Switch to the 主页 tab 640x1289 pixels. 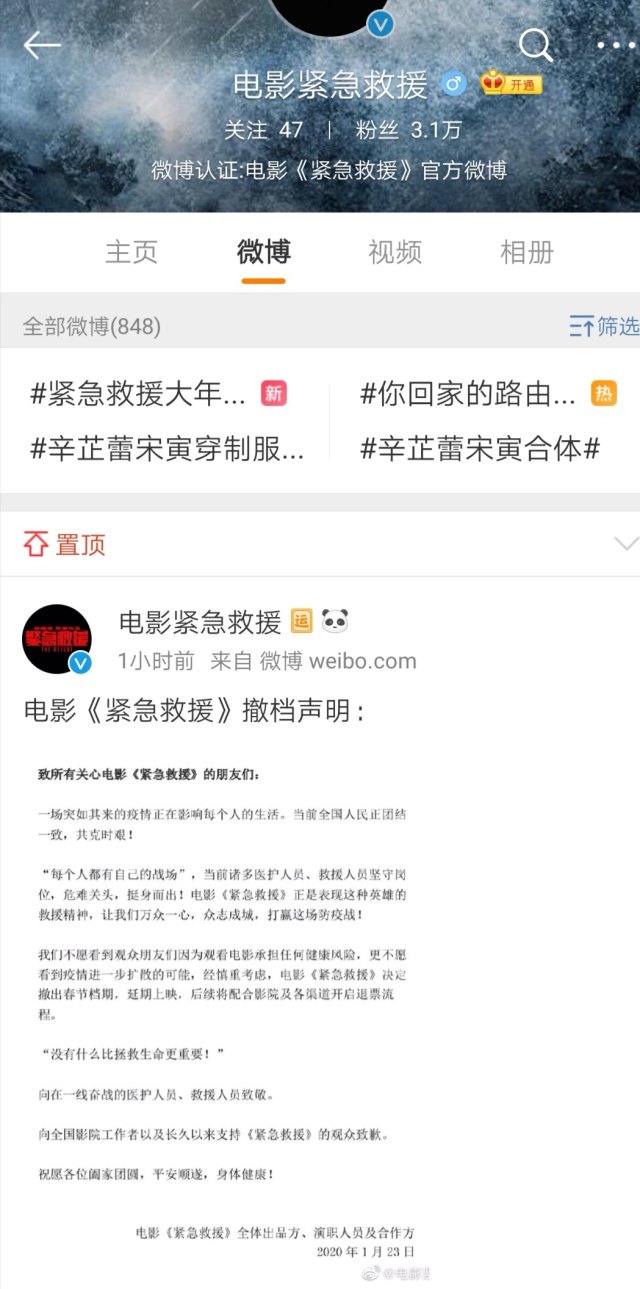click(x=131, y=252)
